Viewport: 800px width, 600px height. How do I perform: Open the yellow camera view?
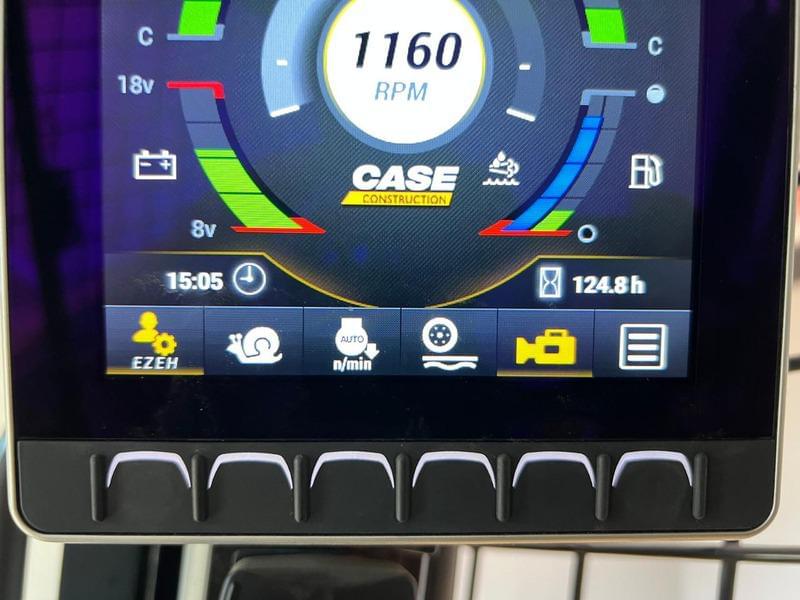[x=546, y=343]
